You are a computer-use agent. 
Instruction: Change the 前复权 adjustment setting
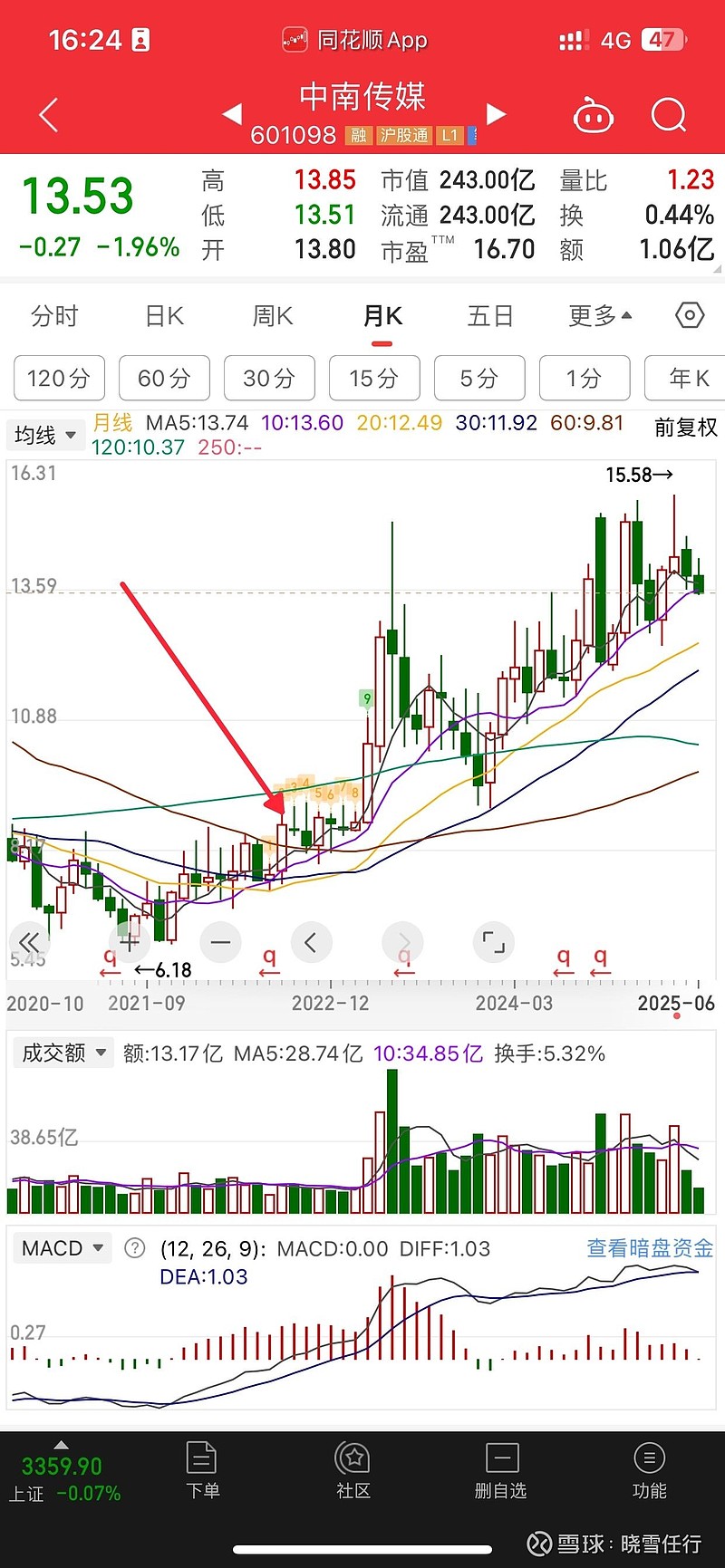tap(685, 428)
